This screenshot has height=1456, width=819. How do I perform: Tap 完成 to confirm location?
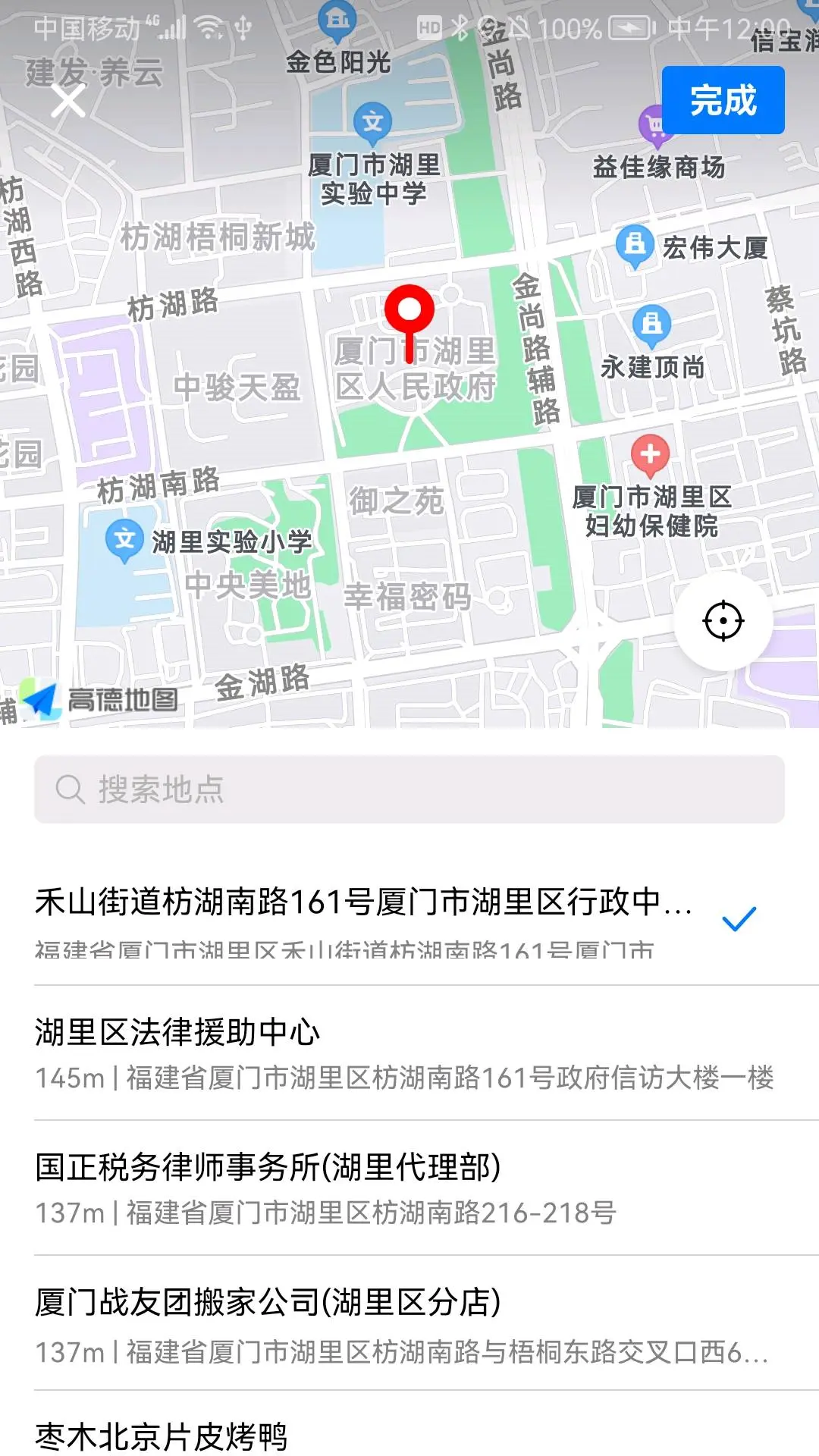(723, 100)
